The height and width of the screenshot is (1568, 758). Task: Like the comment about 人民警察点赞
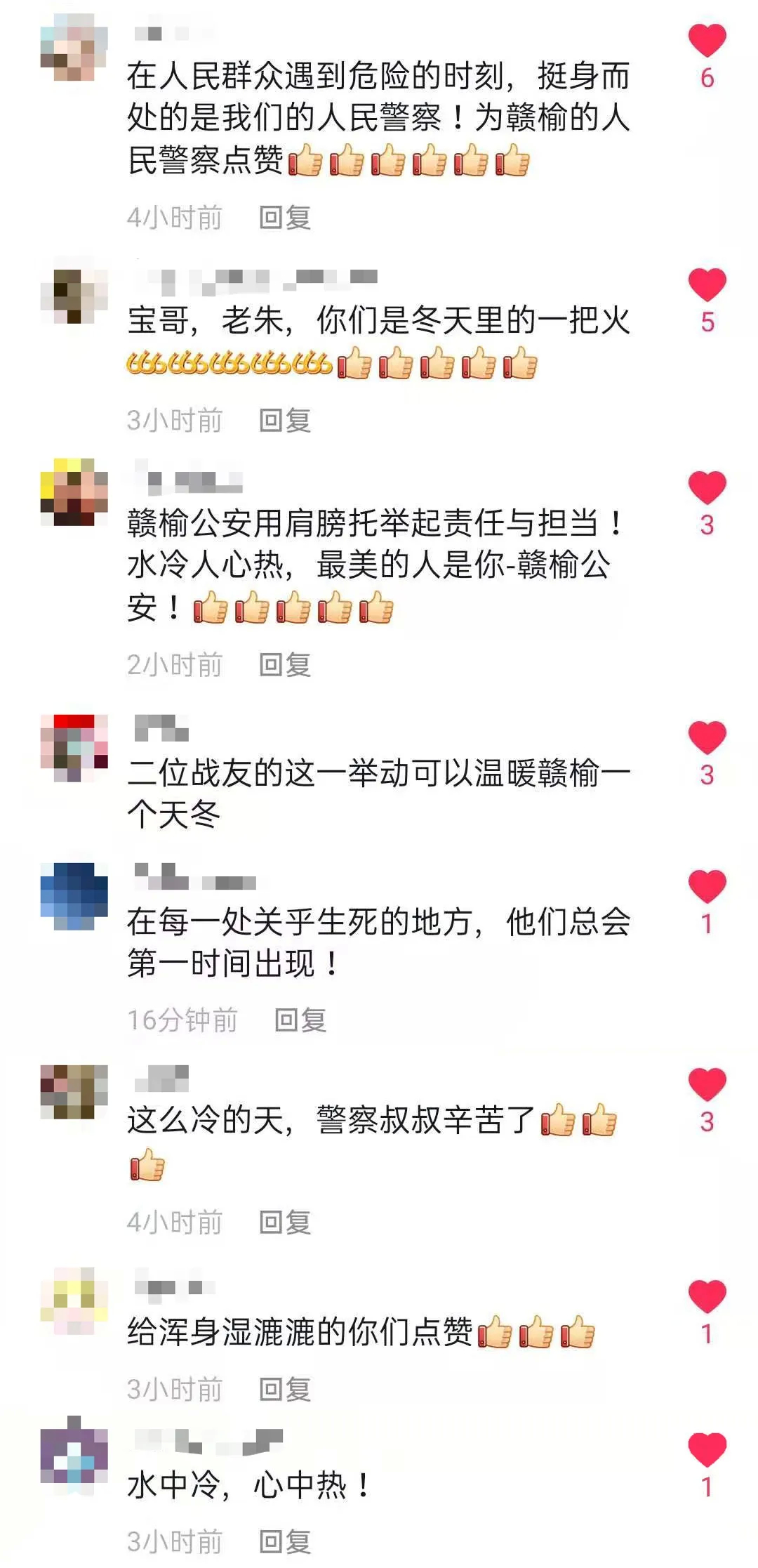[x=707, y=41]
